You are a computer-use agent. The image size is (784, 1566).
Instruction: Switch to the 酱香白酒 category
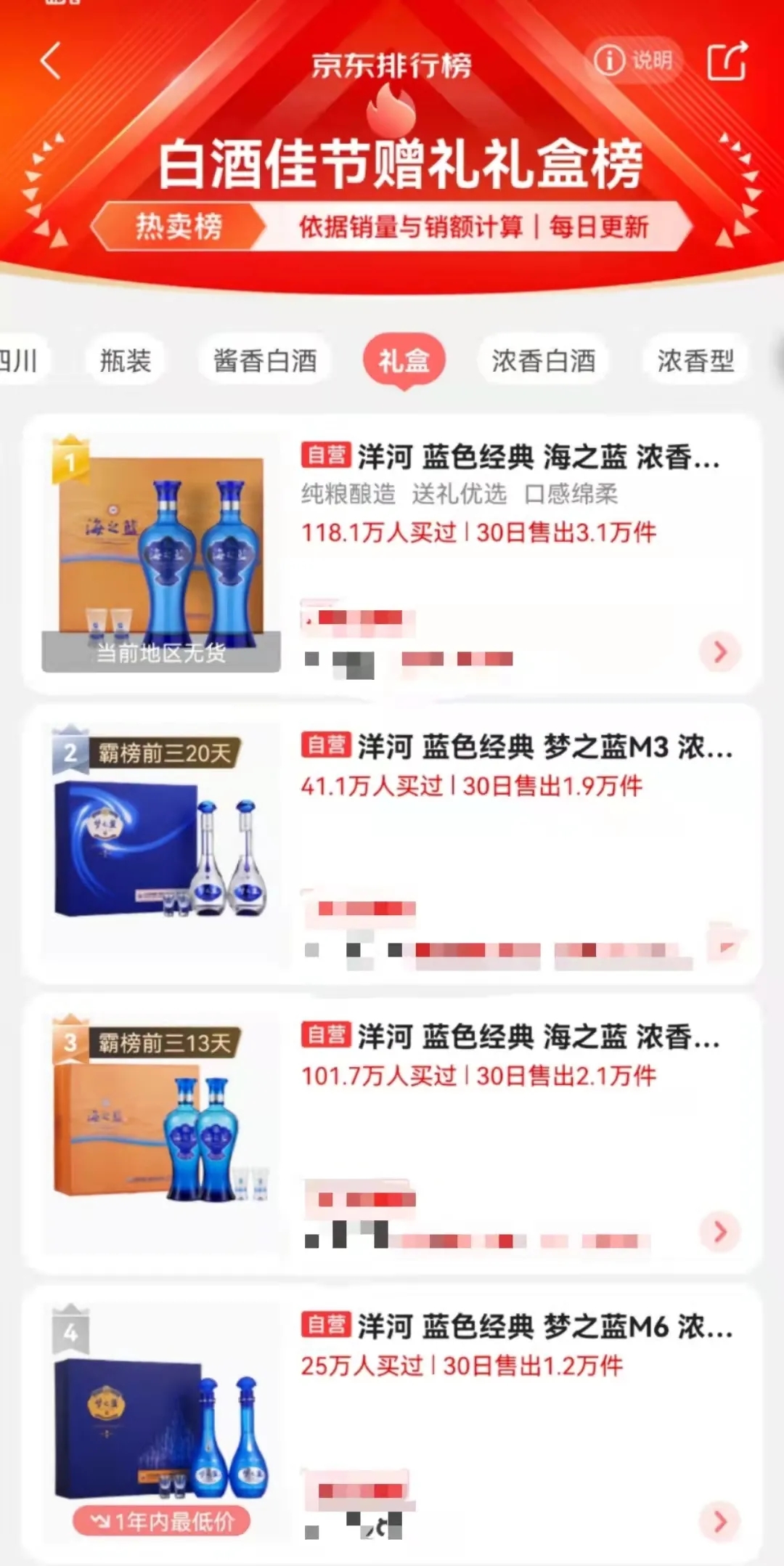265,360
